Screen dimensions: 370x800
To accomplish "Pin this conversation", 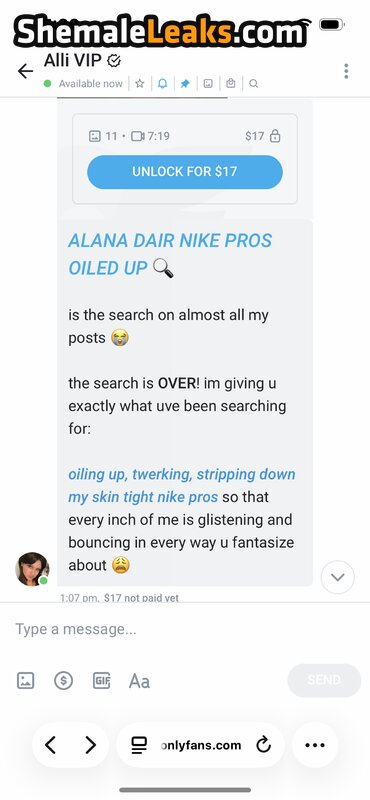I will (185, 84).
